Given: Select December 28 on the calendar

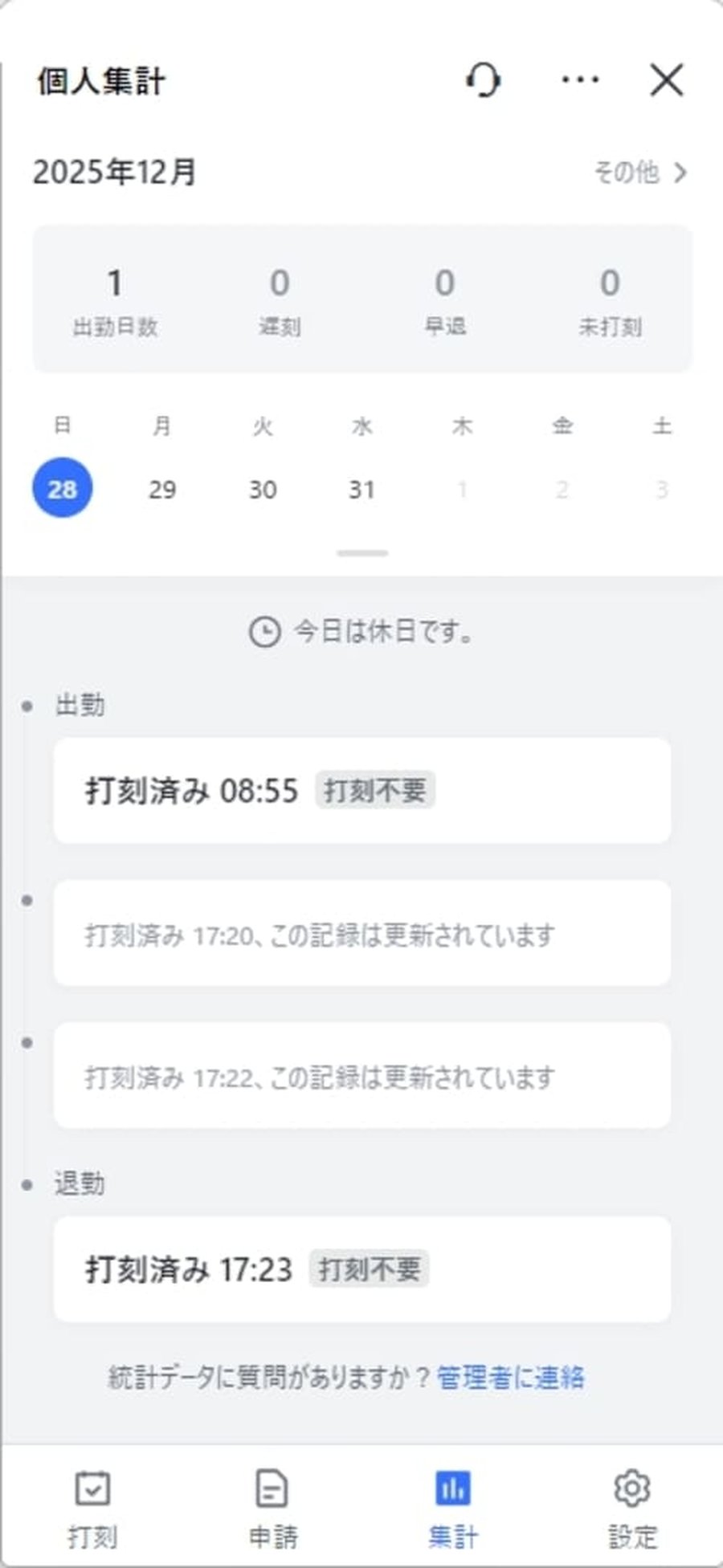Looking at the screenshot, I should click(x=63, y=487).
